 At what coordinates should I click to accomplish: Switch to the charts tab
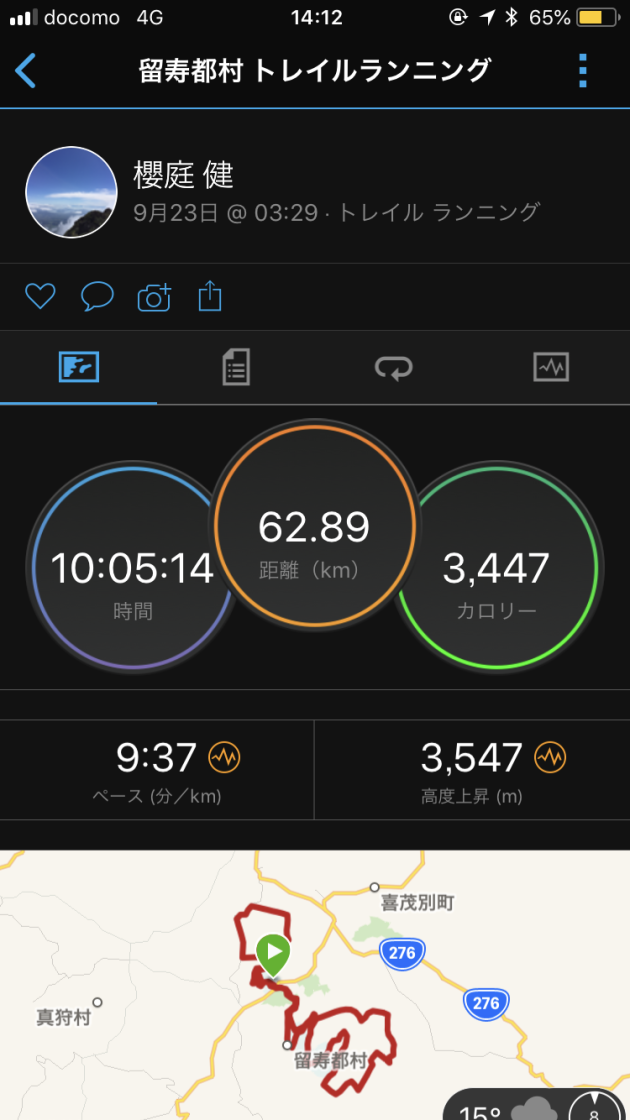pos(551,367)
